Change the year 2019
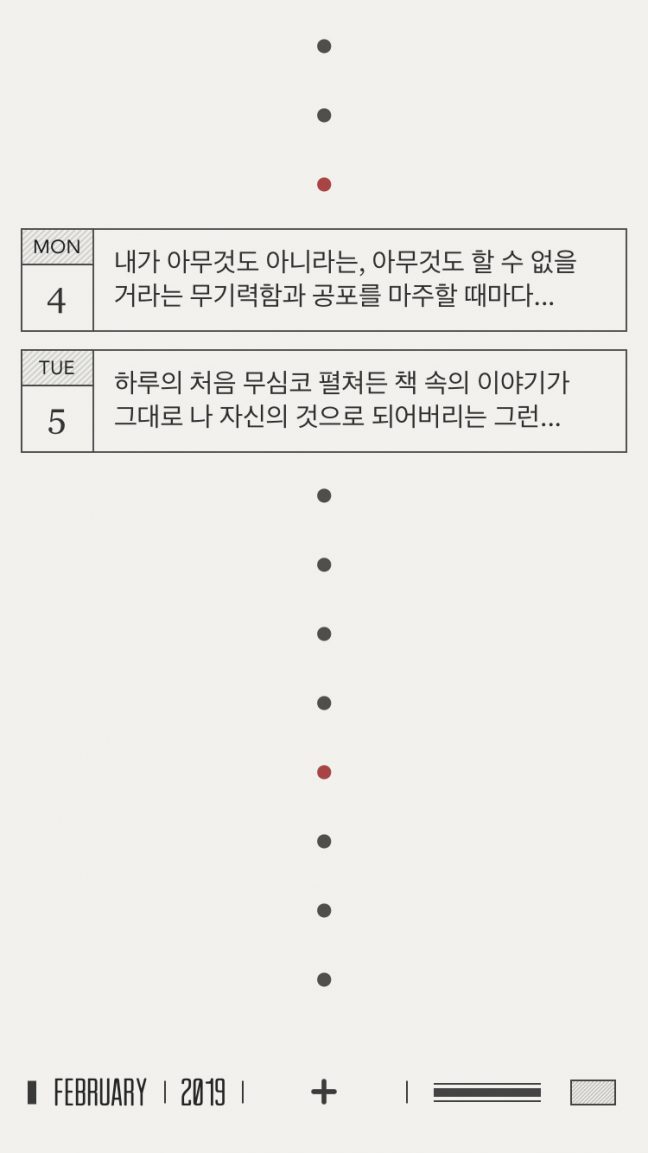648x1153 pixels. click(x=203, y=1093)
